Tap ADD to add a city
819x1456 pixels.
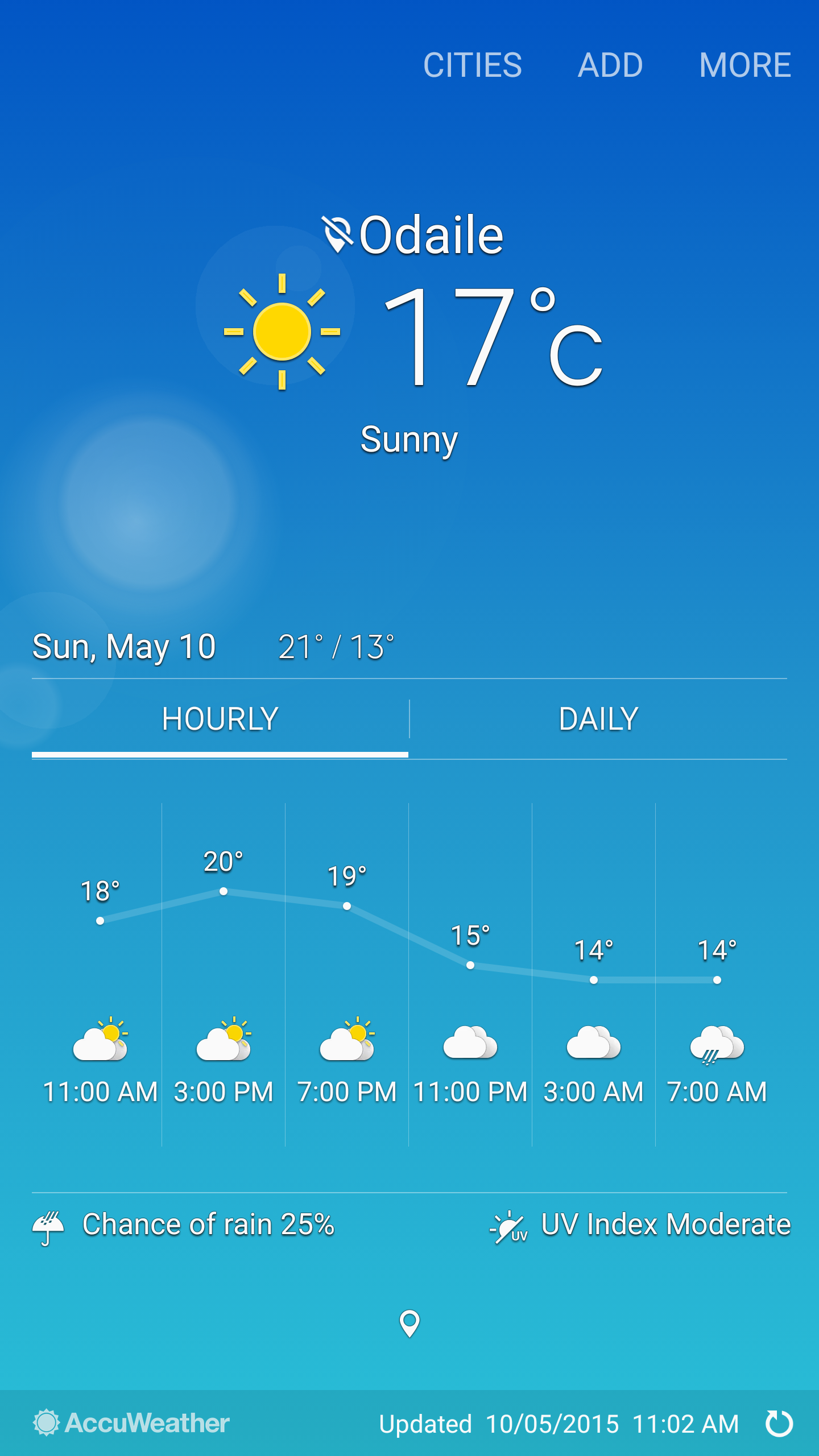(x=610, y=65)
